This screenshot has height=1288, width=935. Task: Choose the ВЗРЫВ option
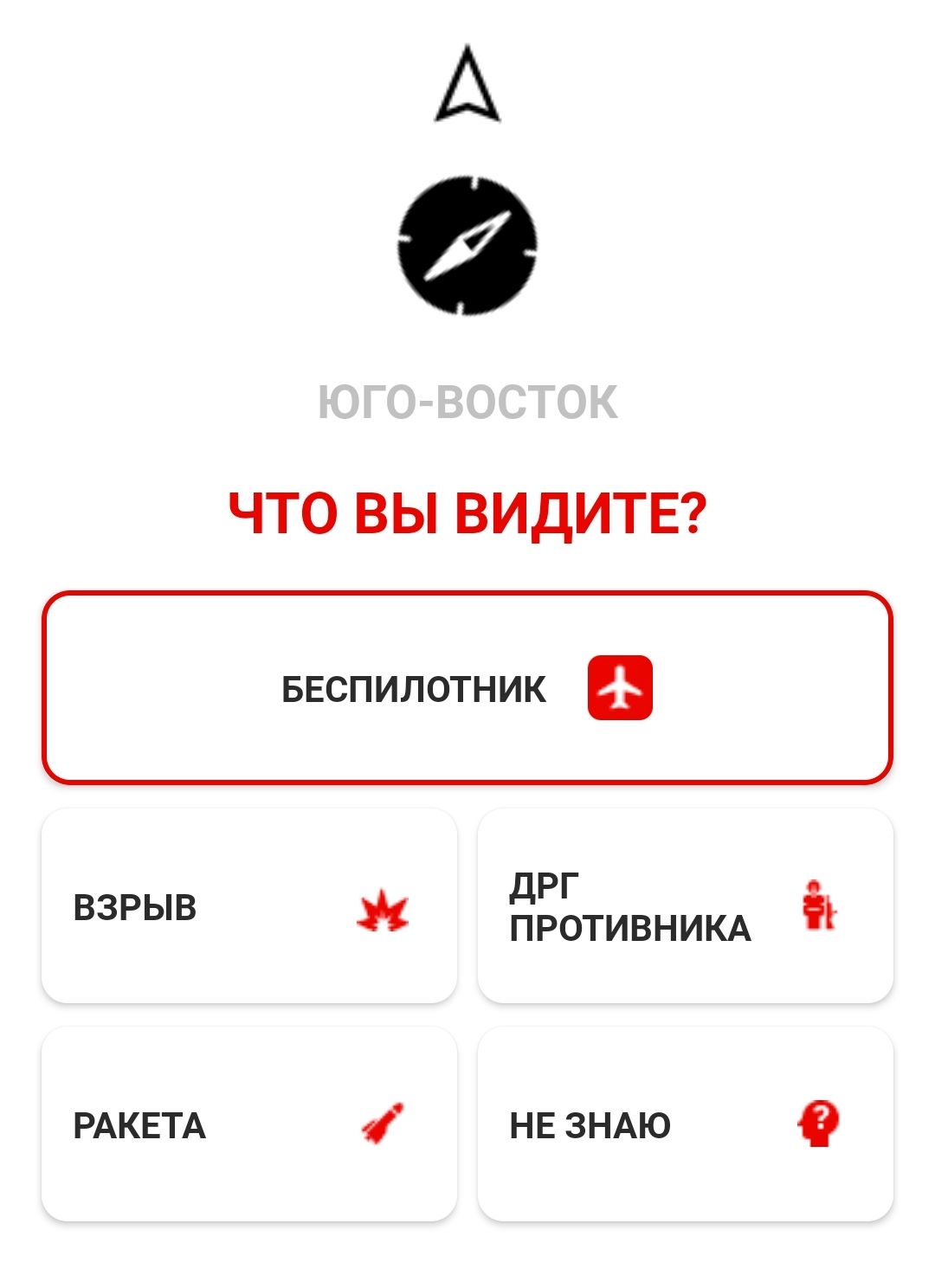(x=250, y=903)
